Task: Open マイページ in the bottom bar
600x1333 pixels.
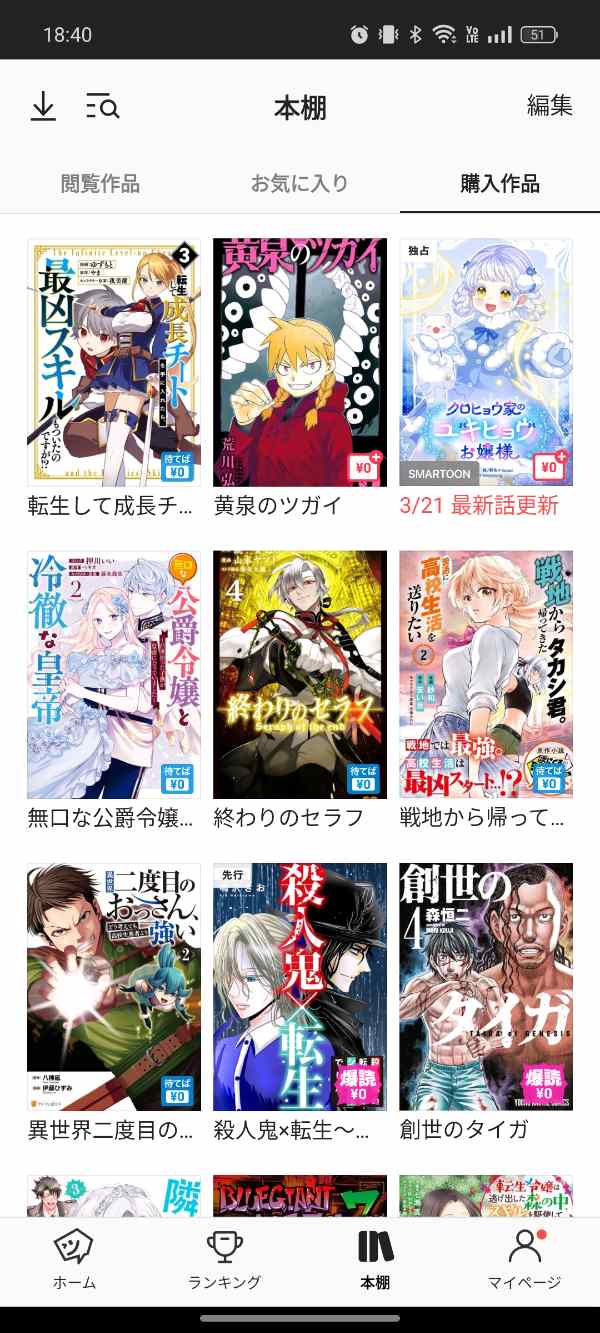Action: tap(524, 1259)
